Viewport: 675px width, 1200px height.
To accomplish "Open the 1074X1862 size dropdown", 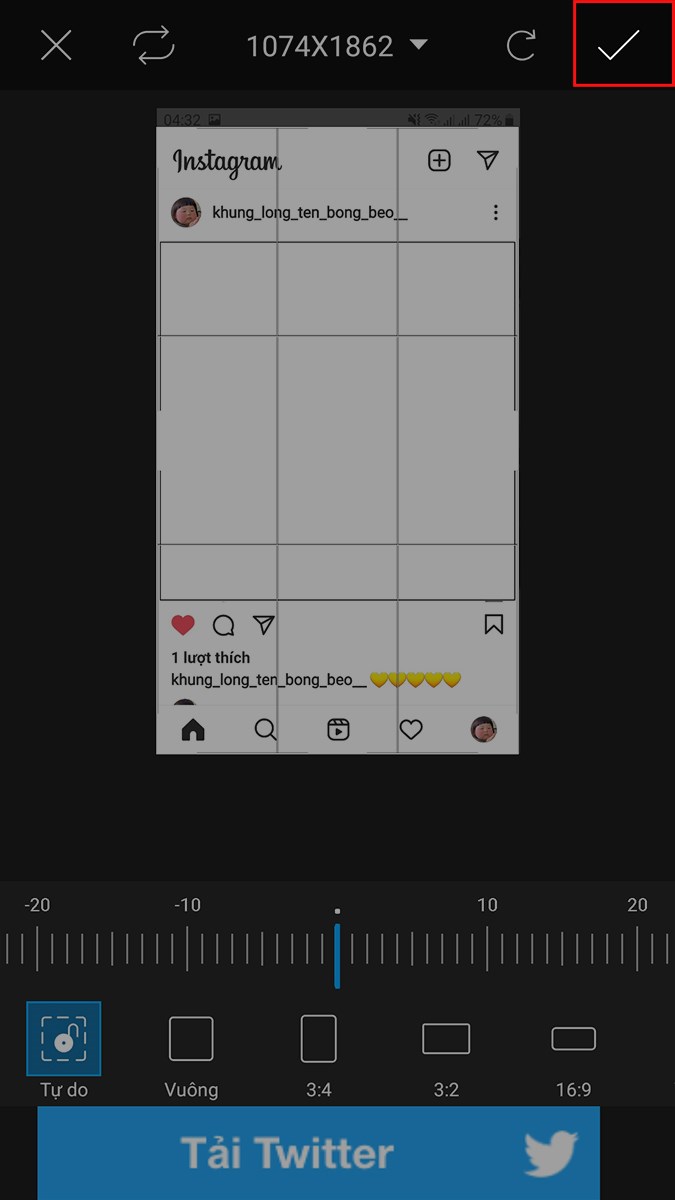I will click(337, 46).
